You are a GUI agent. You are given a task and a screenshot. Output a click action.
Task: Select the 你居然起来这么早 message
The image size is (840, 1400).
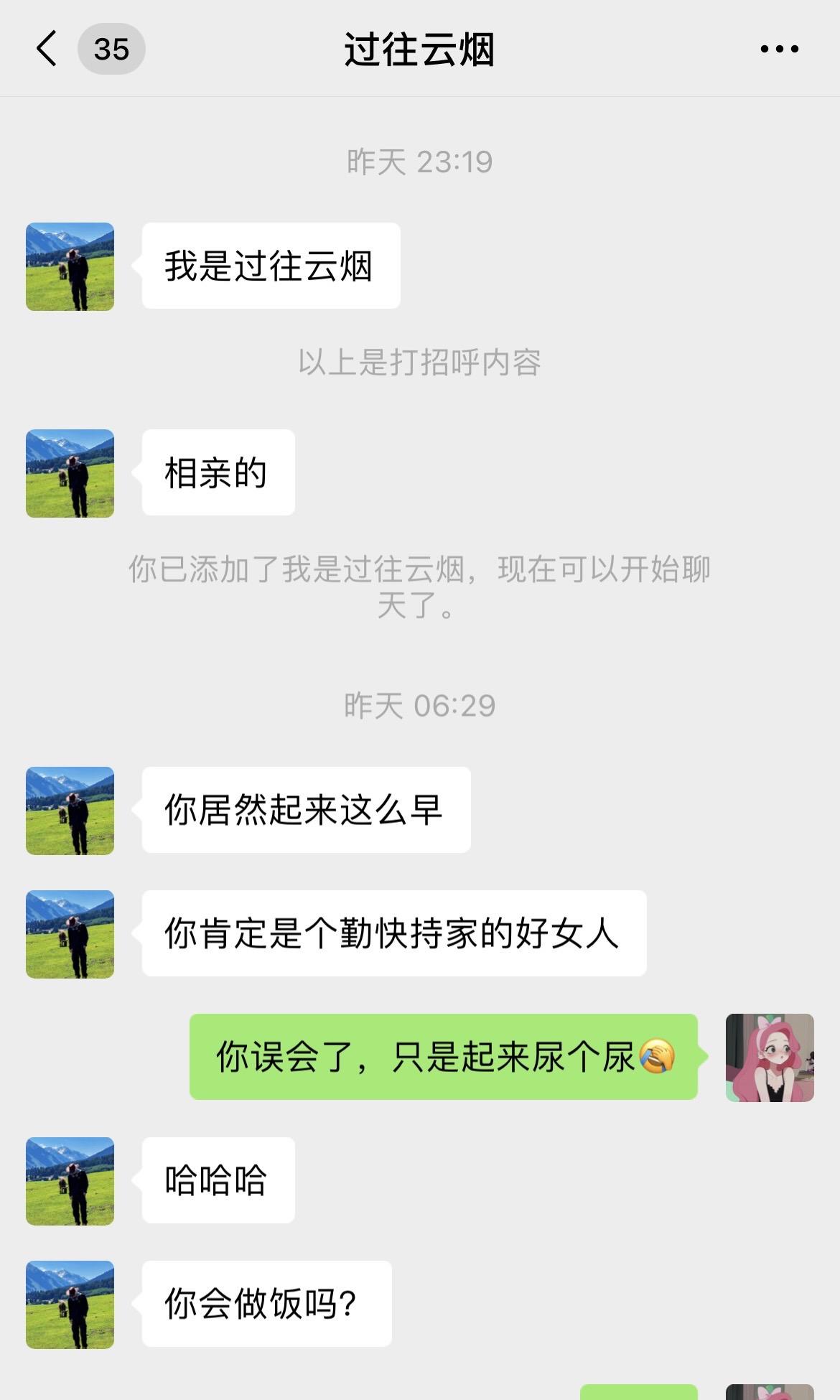(x=305, y=809)
